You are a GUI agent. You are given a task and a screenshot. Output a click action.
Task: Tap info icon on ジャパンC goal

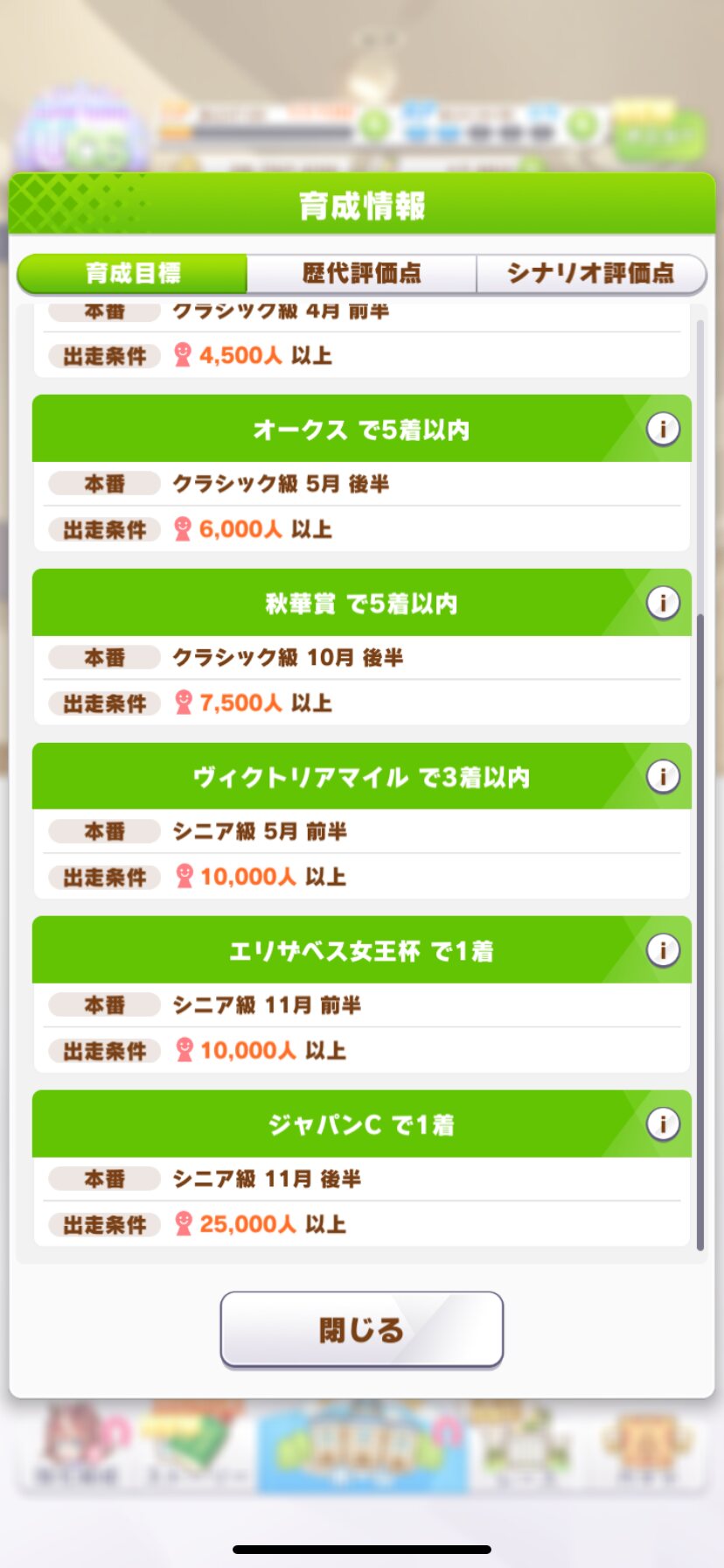663,1123
